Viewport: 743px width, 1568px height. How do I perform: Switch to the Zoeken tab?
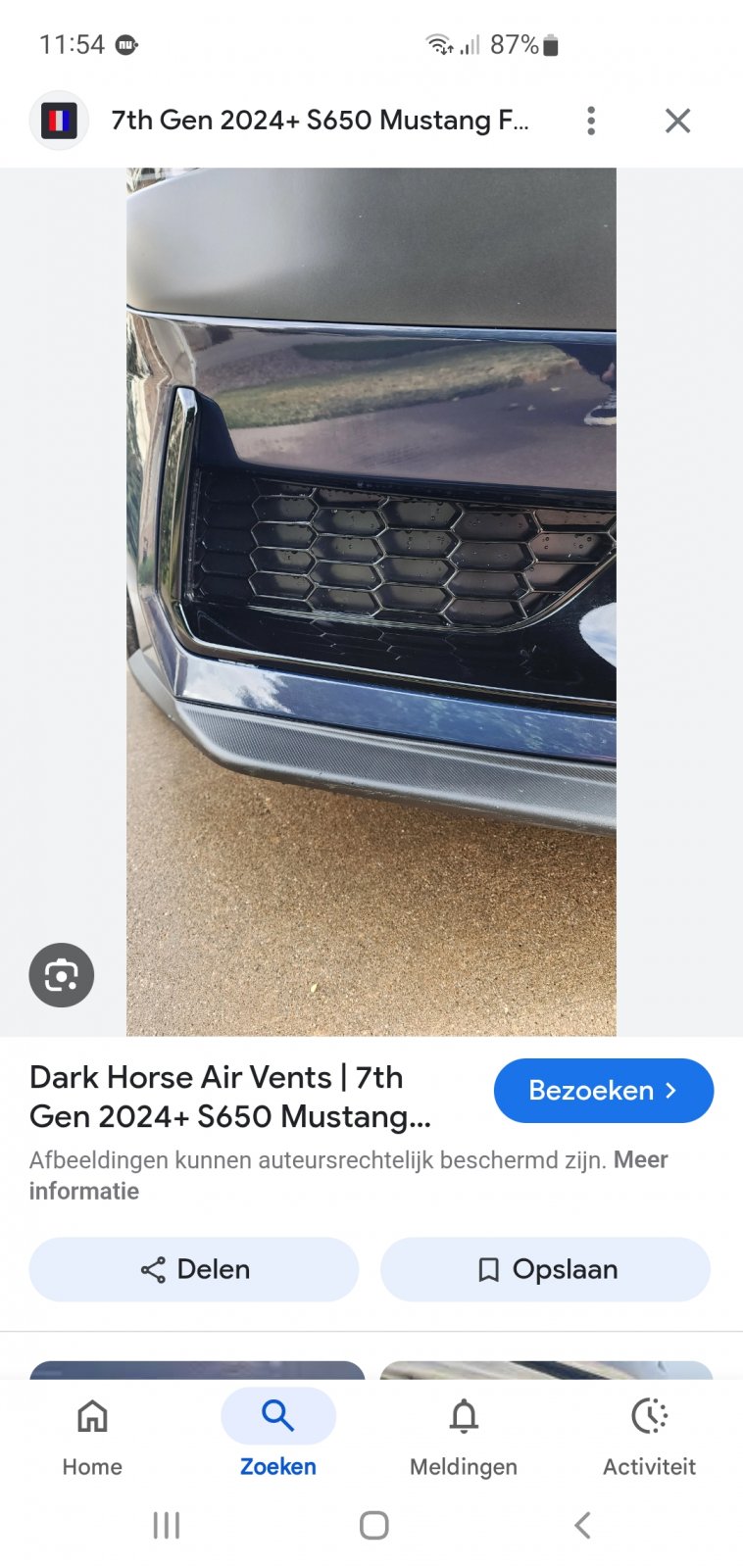(x=277, y=1436)
